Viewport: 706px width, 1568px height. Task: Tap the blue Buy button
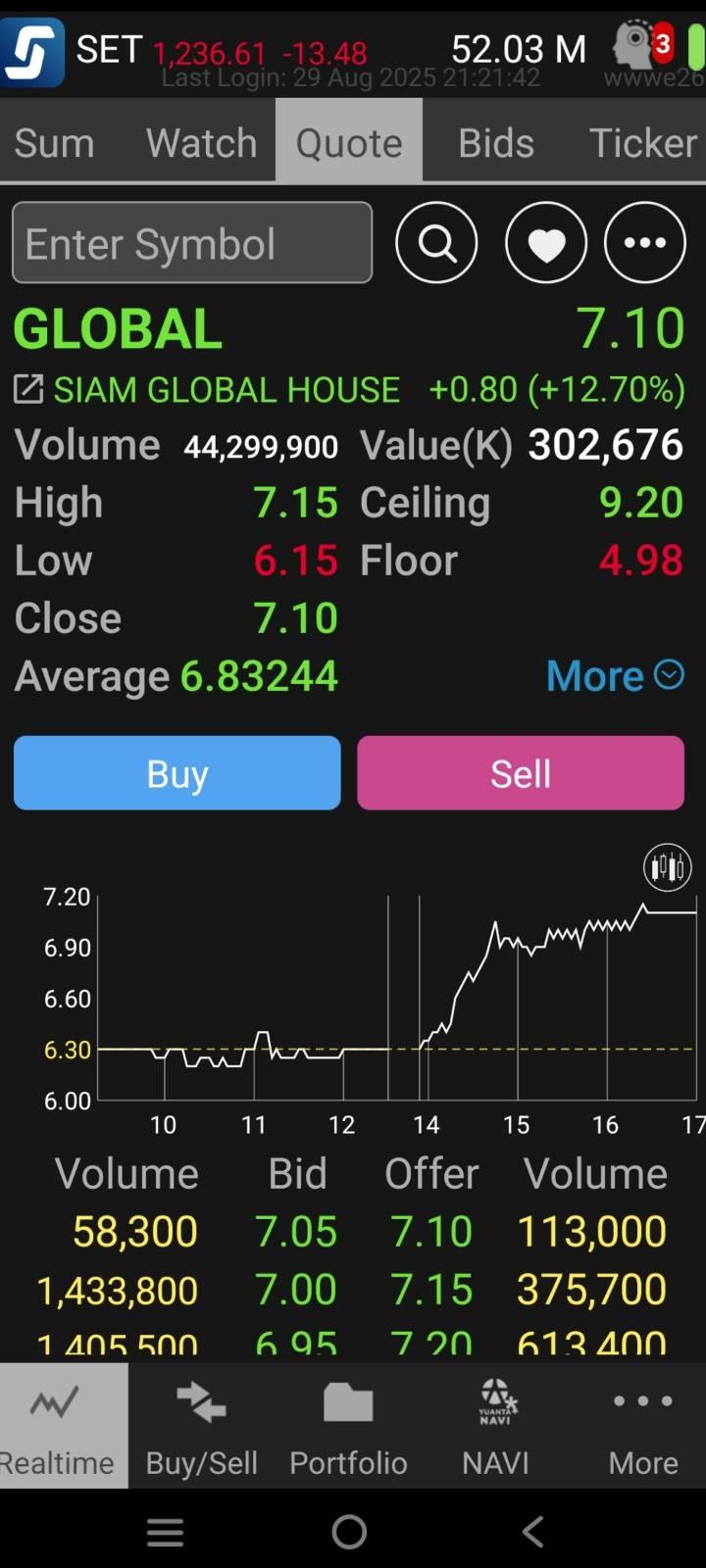click(x=177, y=773)
